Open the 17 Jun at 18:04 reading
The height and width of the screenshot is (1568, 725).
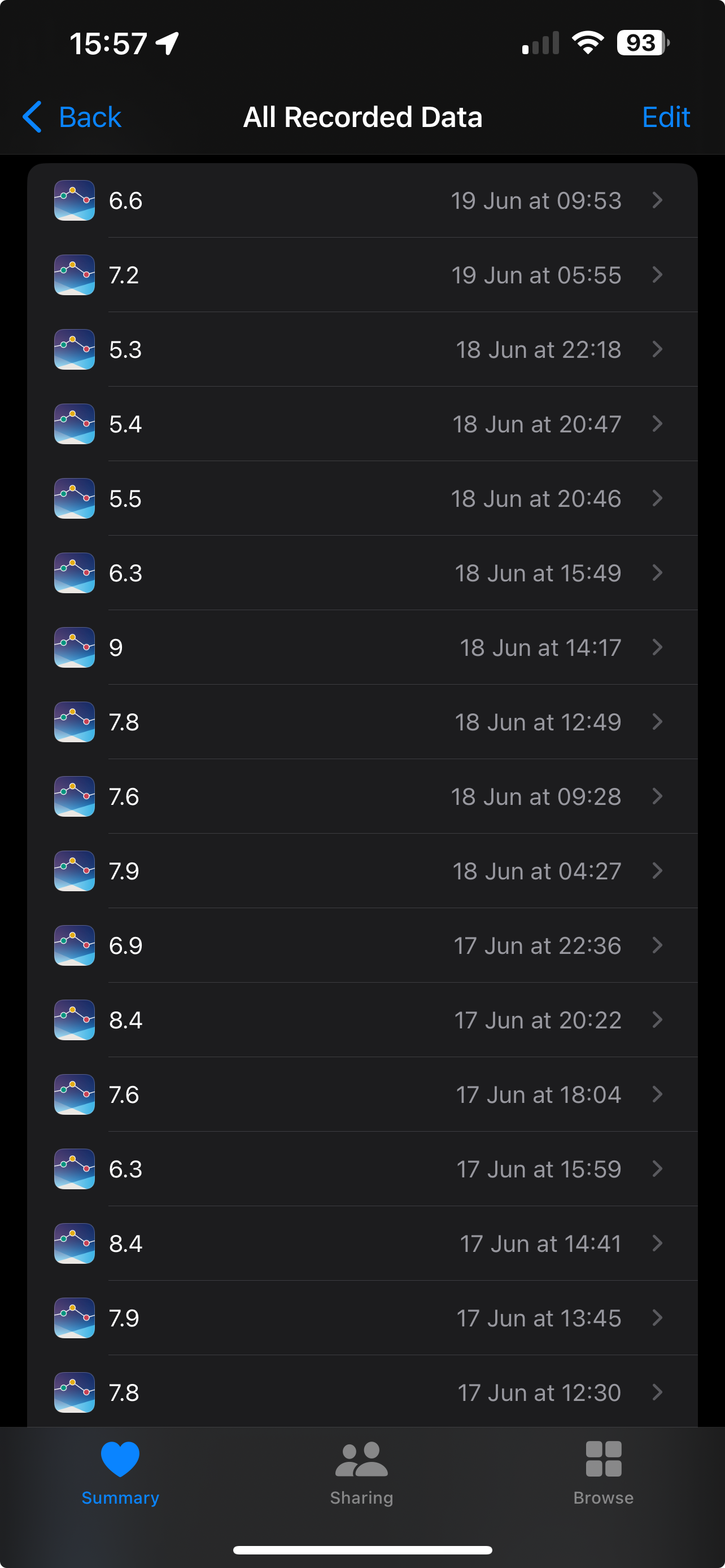362,1094
